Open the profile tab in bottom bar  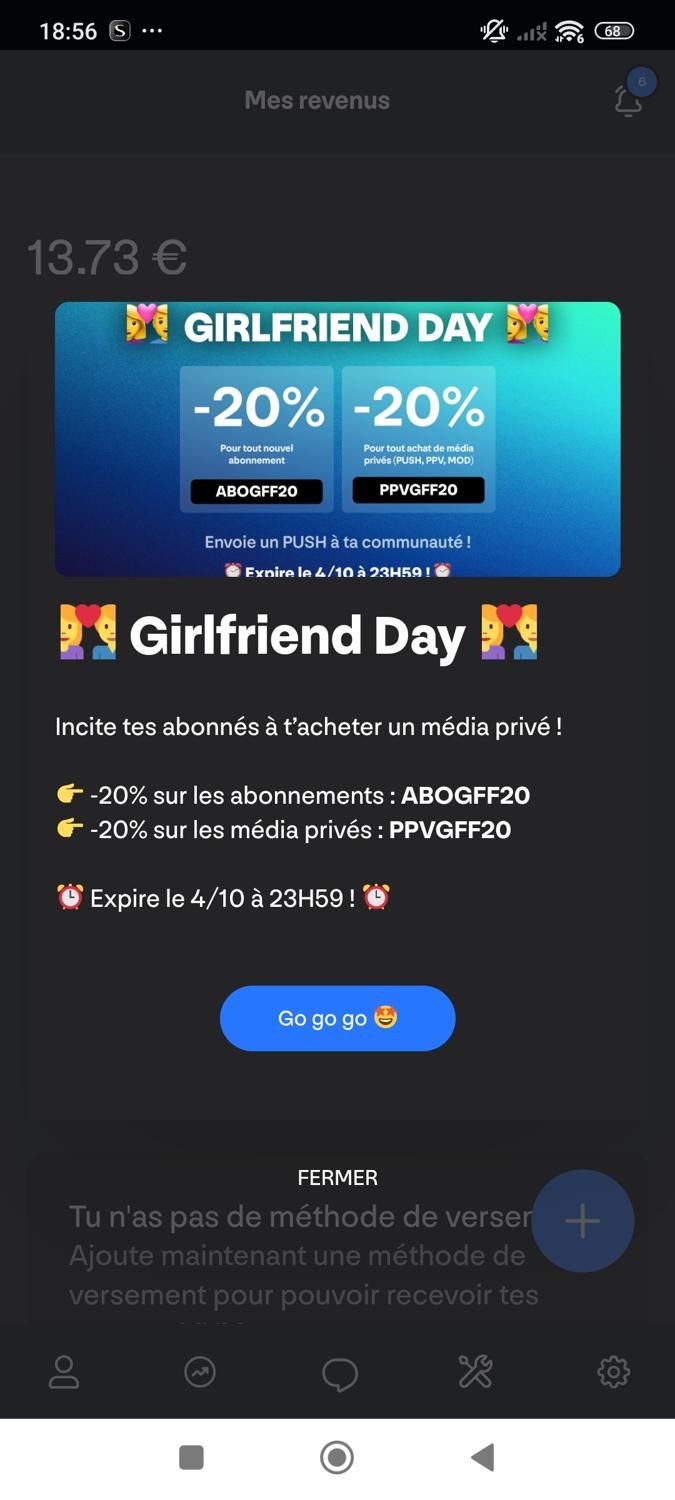64,1372
